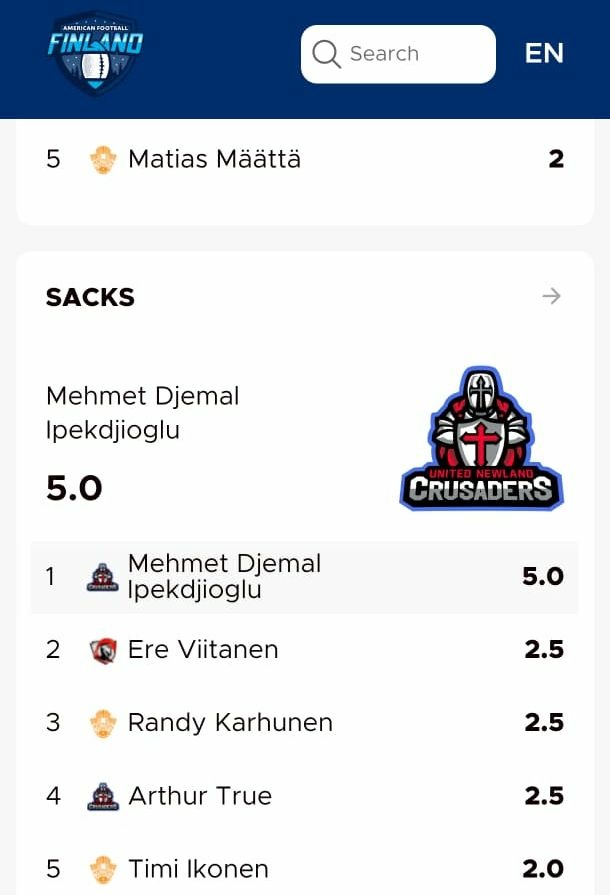Open Arthur True's player row
The height and width of the screenshot is (895, 610).
click(305, 796)
